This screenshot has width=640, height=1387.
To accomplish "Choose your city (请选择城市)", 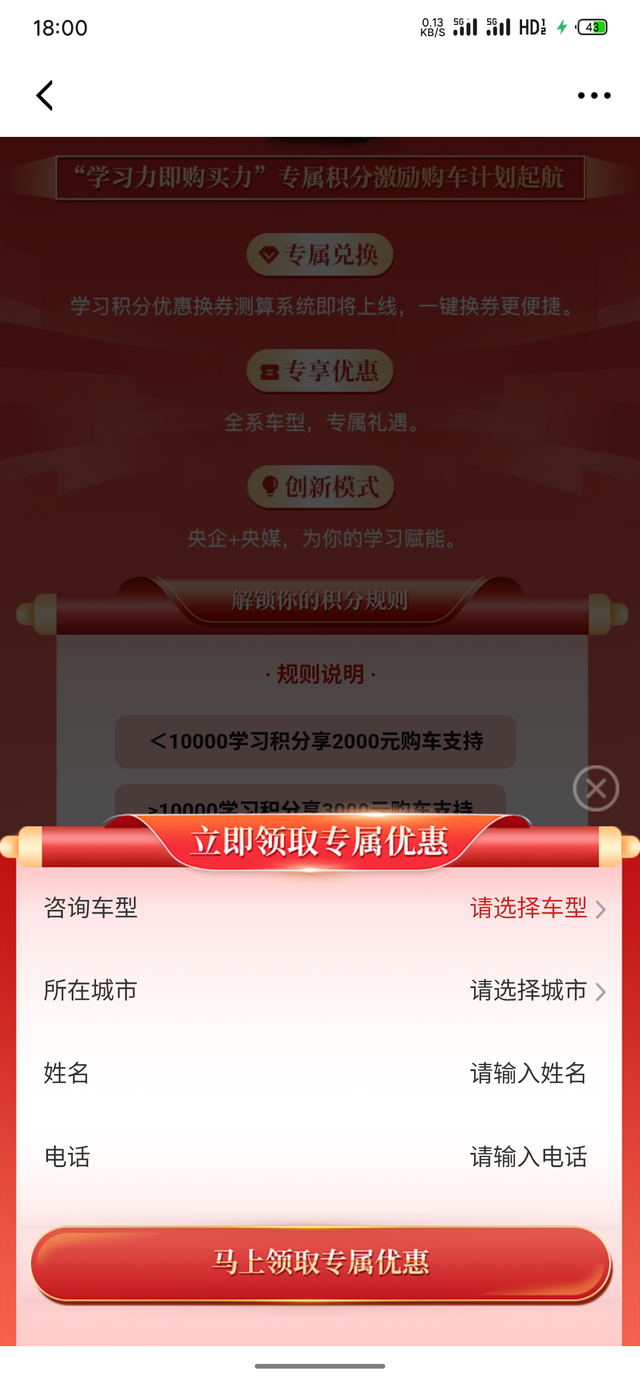I will [x=537, y=991].
